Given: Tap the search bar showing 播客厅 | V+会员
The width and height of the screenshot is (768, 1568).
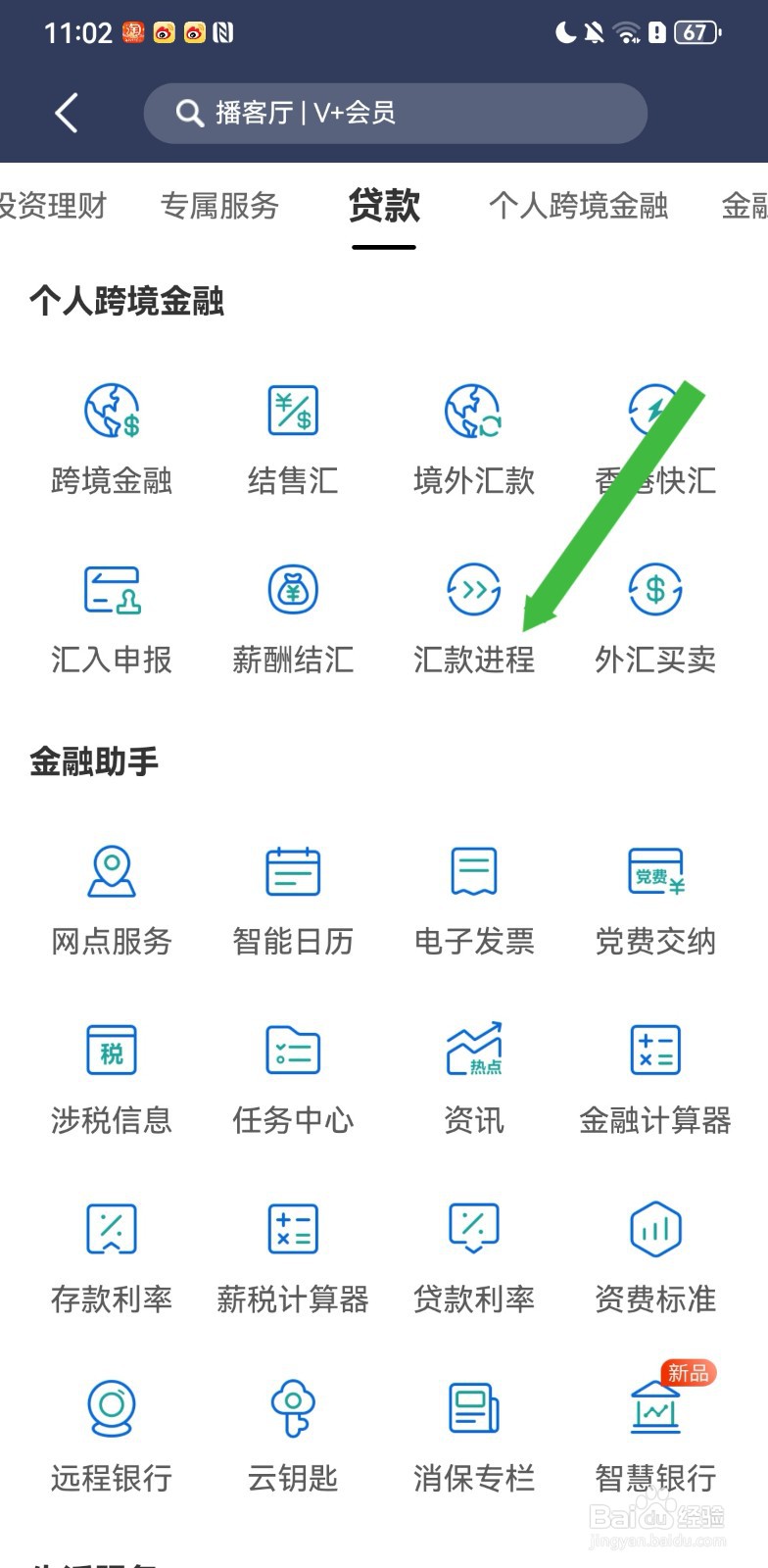Looking at the screenshot, I should point(395,113).
